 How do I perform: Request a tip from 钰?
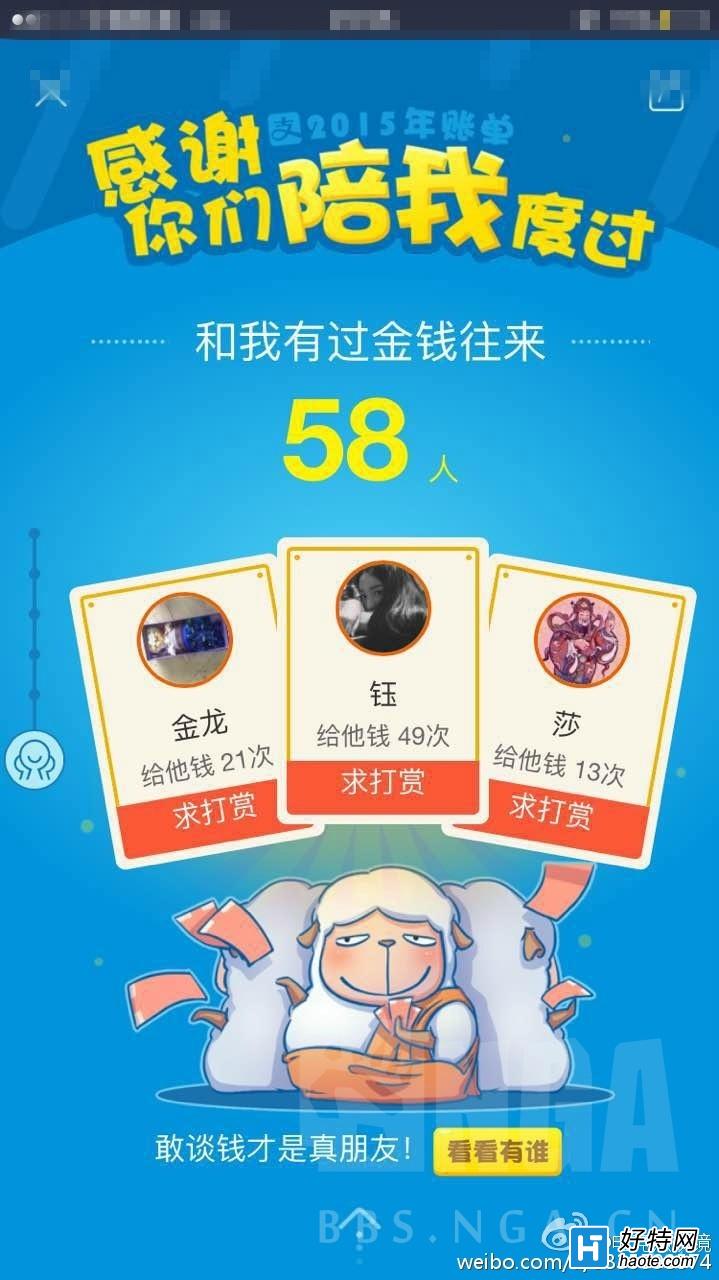(x=382, y=782)
